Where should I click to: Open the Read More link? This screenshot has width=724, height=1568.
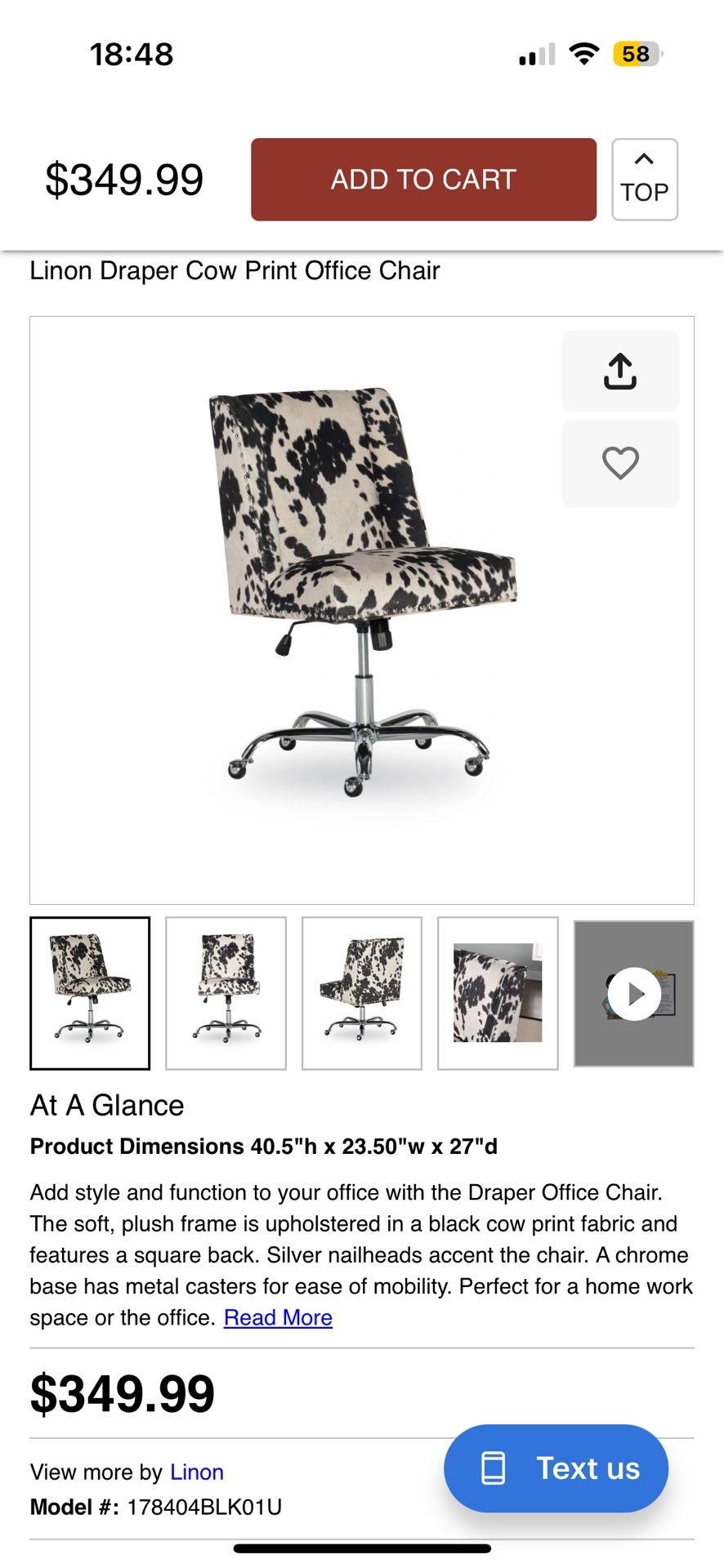pos(277,1317)
